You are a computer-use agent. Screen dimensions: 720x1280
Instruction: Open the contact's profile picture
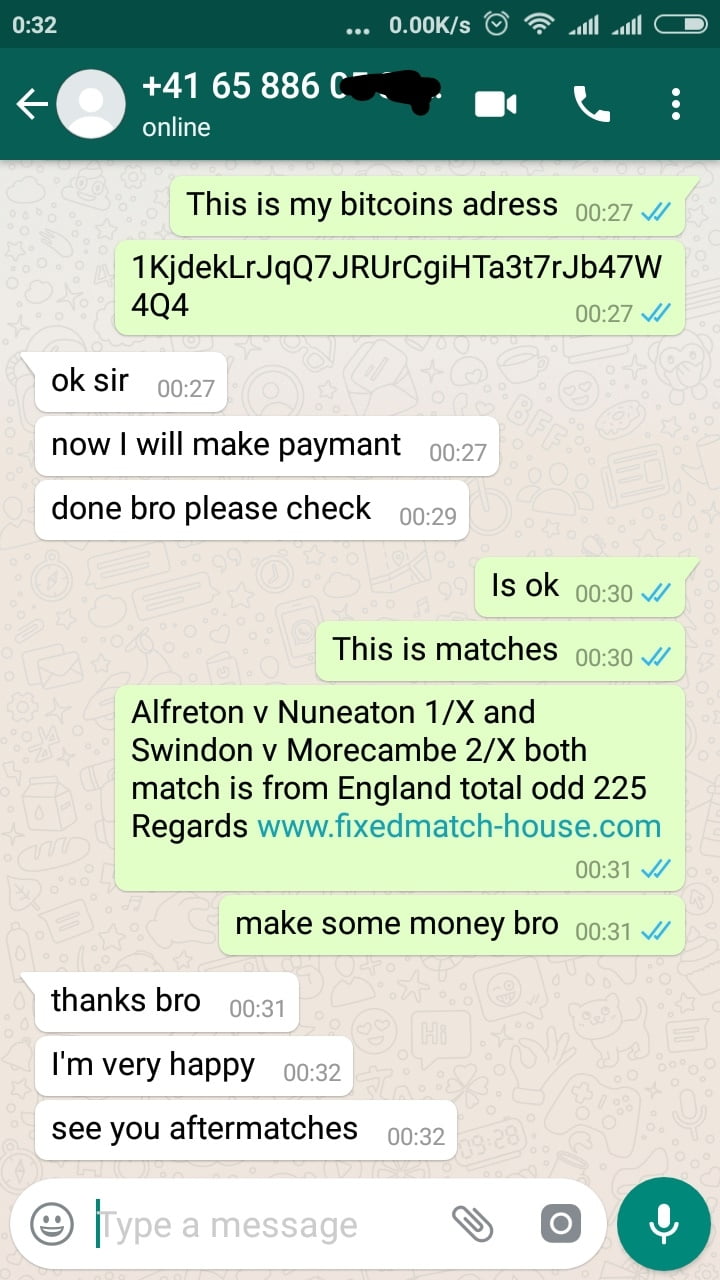point(91,104)
